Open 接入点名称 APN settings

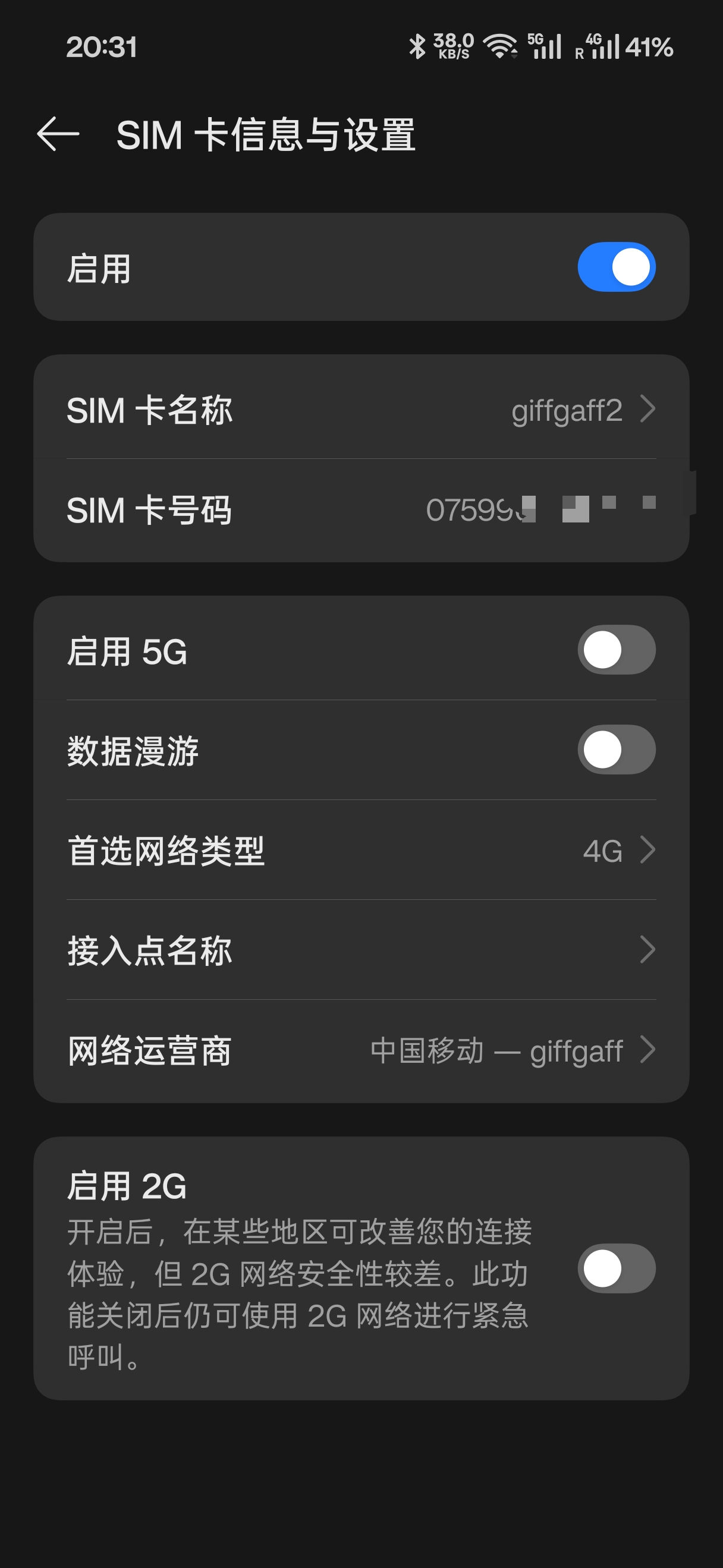[x=360, y=950]
